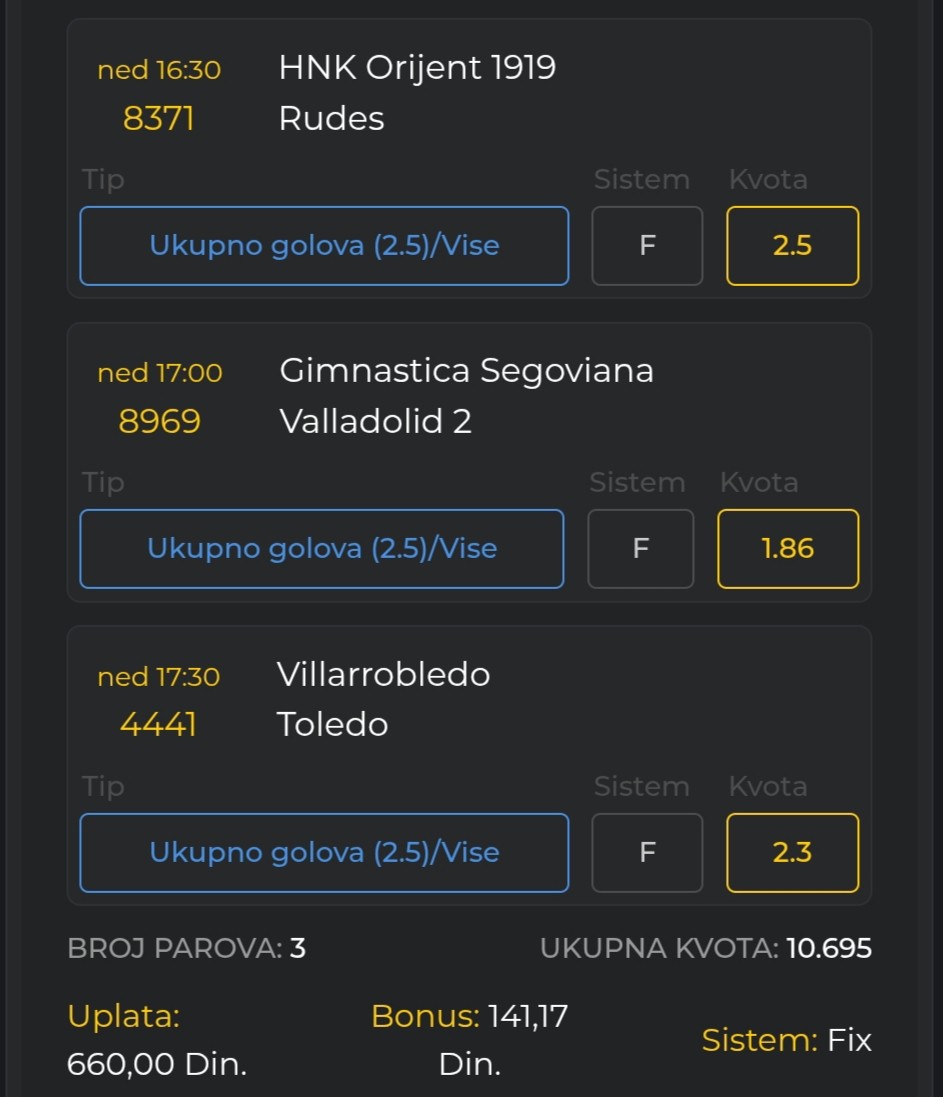Change the tip for Gimnastica Segoviana vs Valladolid 2
Image resolution: width=943 pixels, height=1097 pixels.
pyautogui.click(x=322, y=549)
